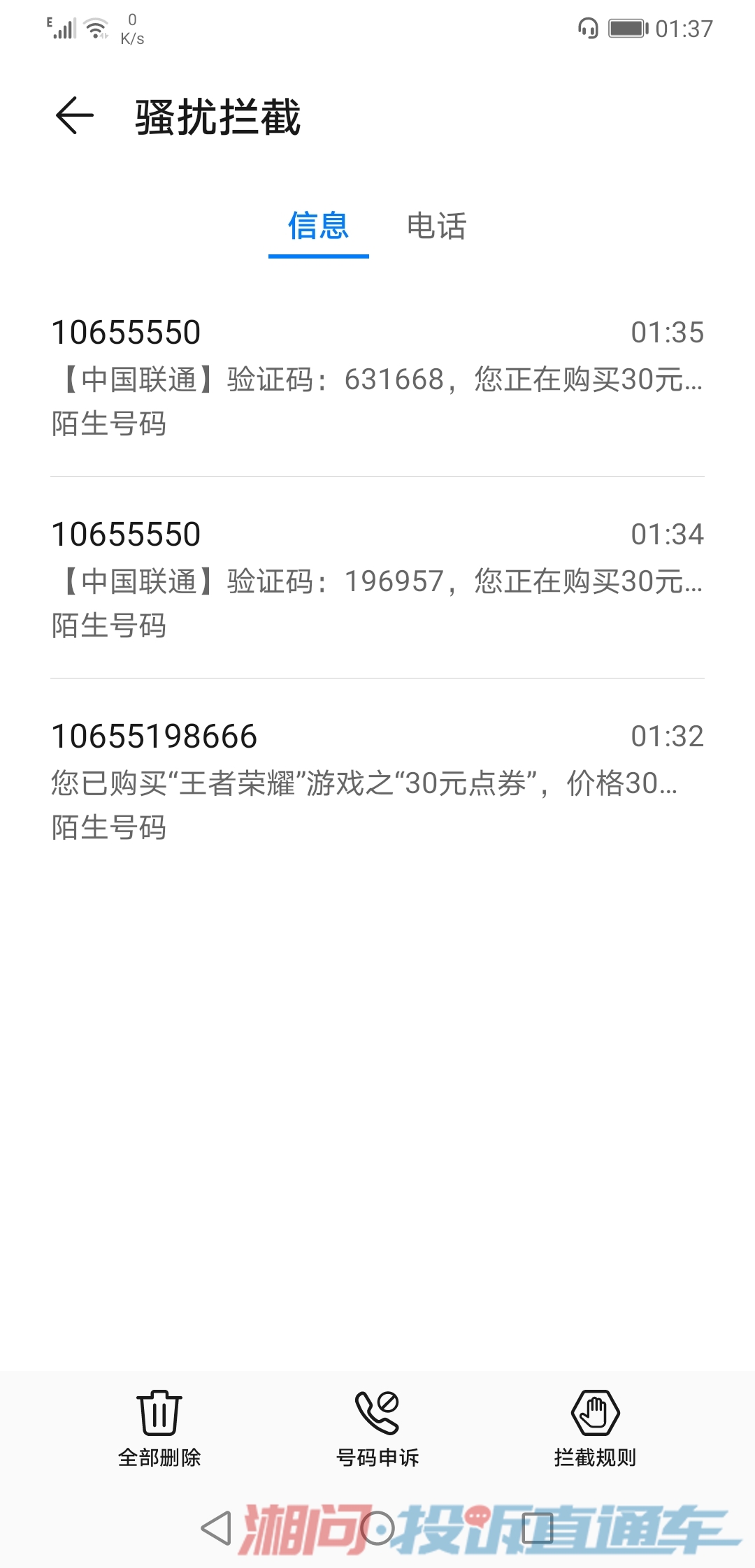The width and height of the screenshot is (755, 1568).
Task: Tap the signal strength icon at top left
Action: tap(63, 29)
